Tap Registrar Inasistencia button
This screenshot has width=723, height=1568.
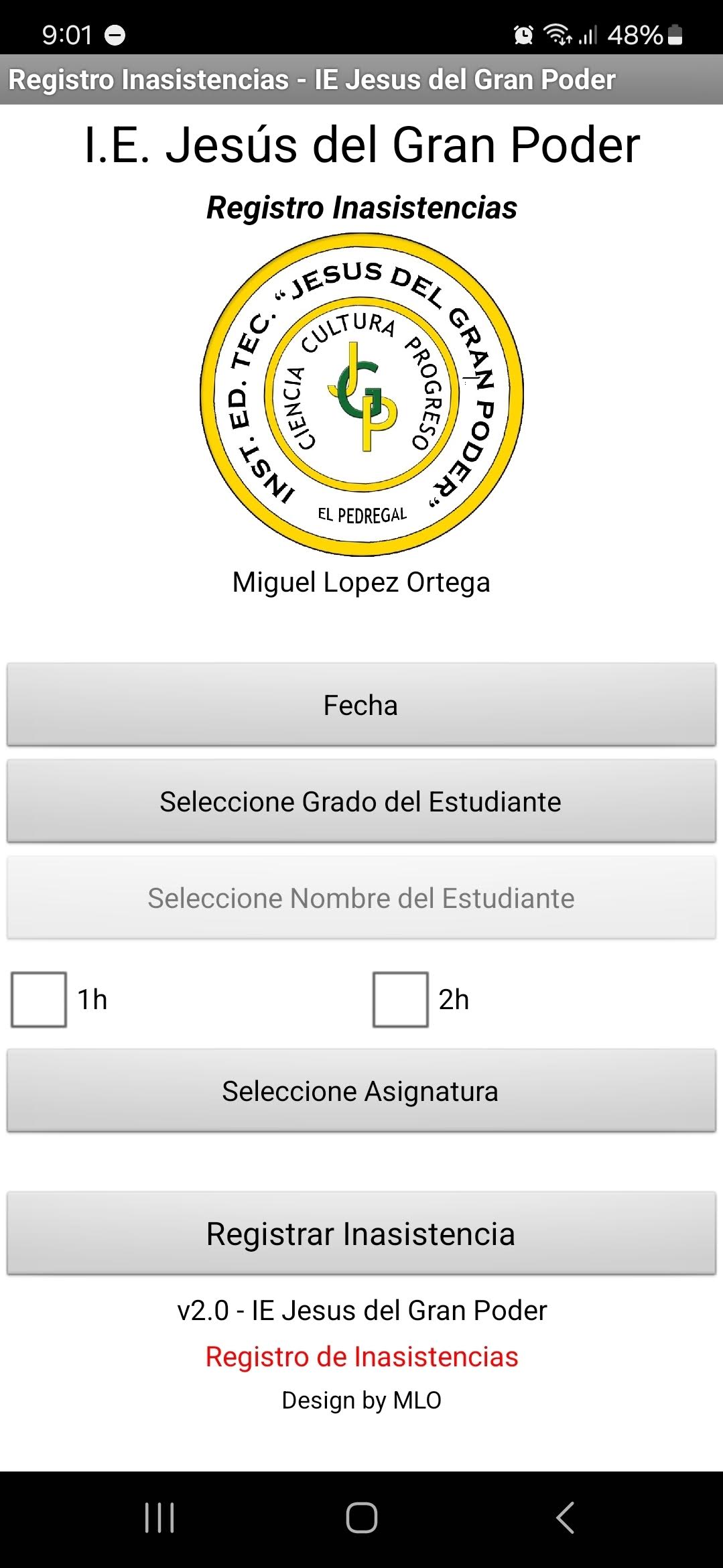[x=361, y=1234]
